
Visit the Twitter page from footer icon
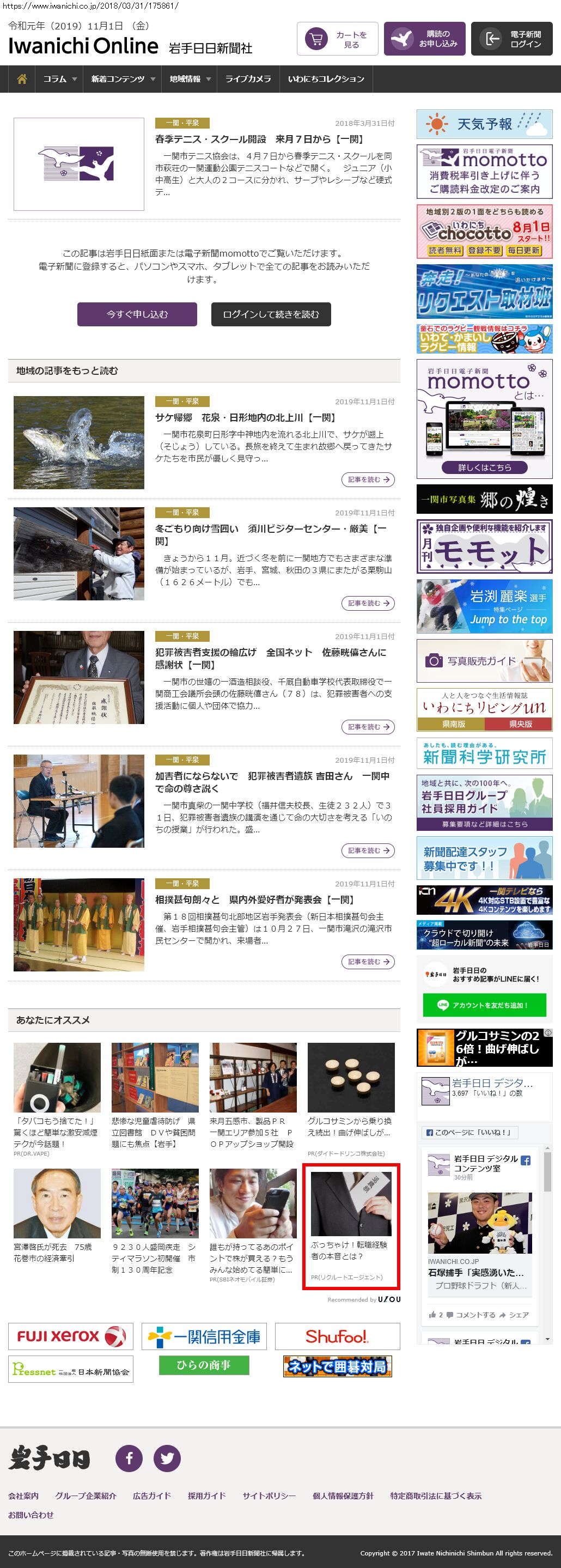(x=167, y=1458)
